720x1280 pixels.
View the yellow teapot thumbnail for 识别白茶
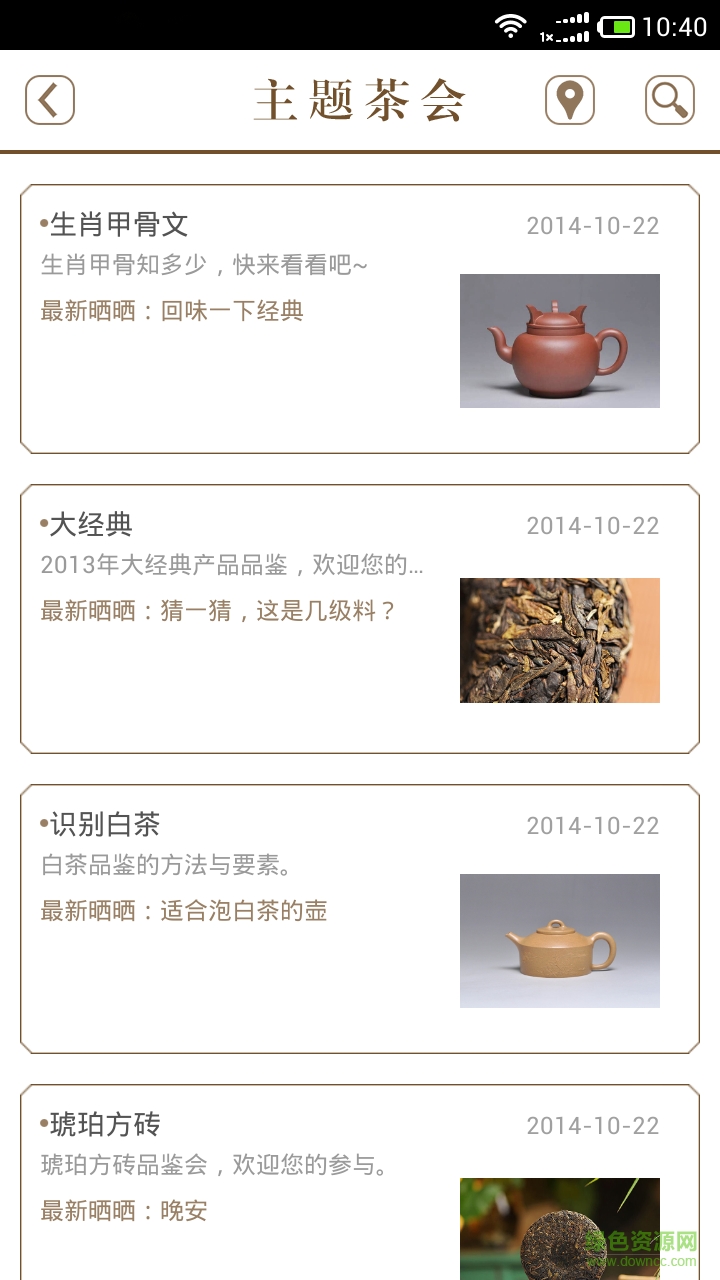[560, 940]
